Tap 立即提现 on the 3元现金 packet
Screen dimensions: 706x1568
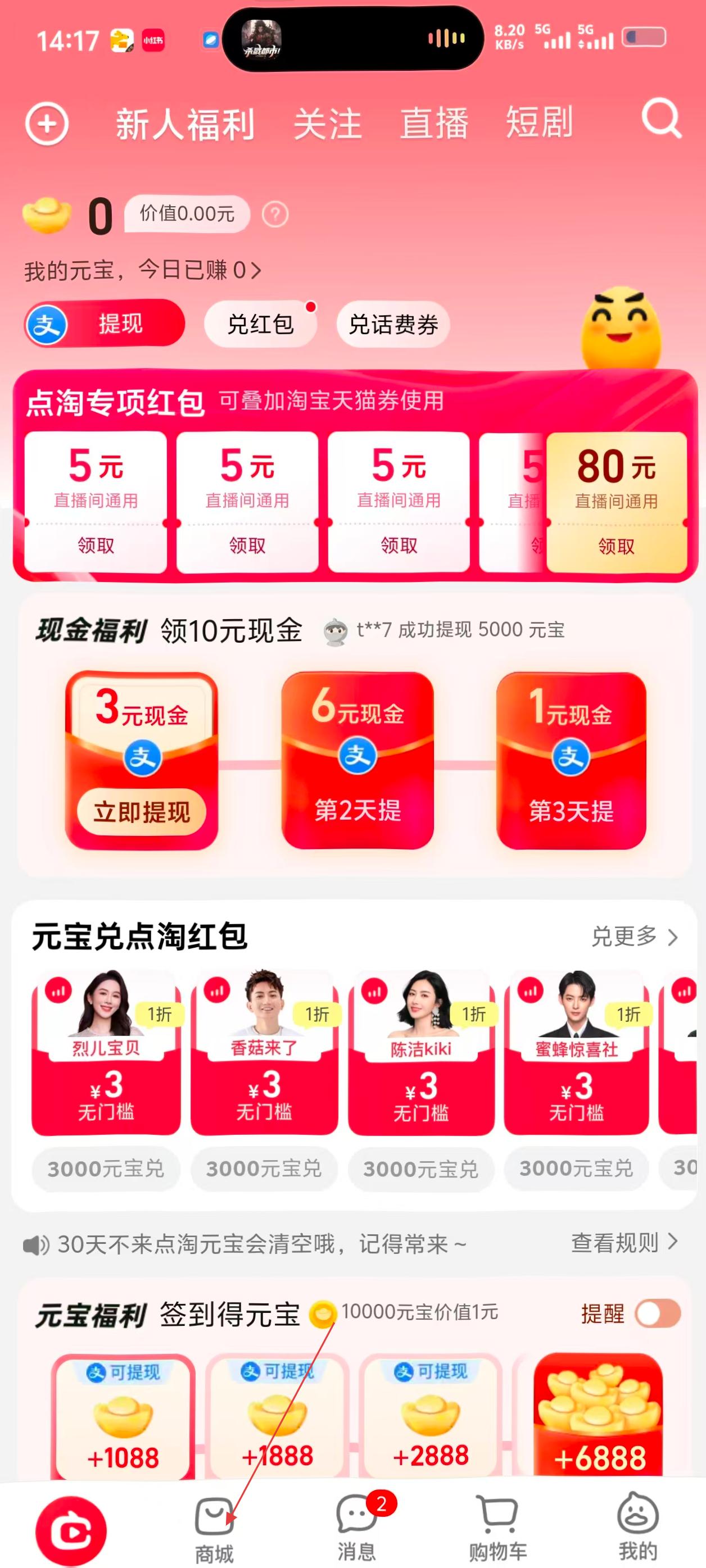141,811
